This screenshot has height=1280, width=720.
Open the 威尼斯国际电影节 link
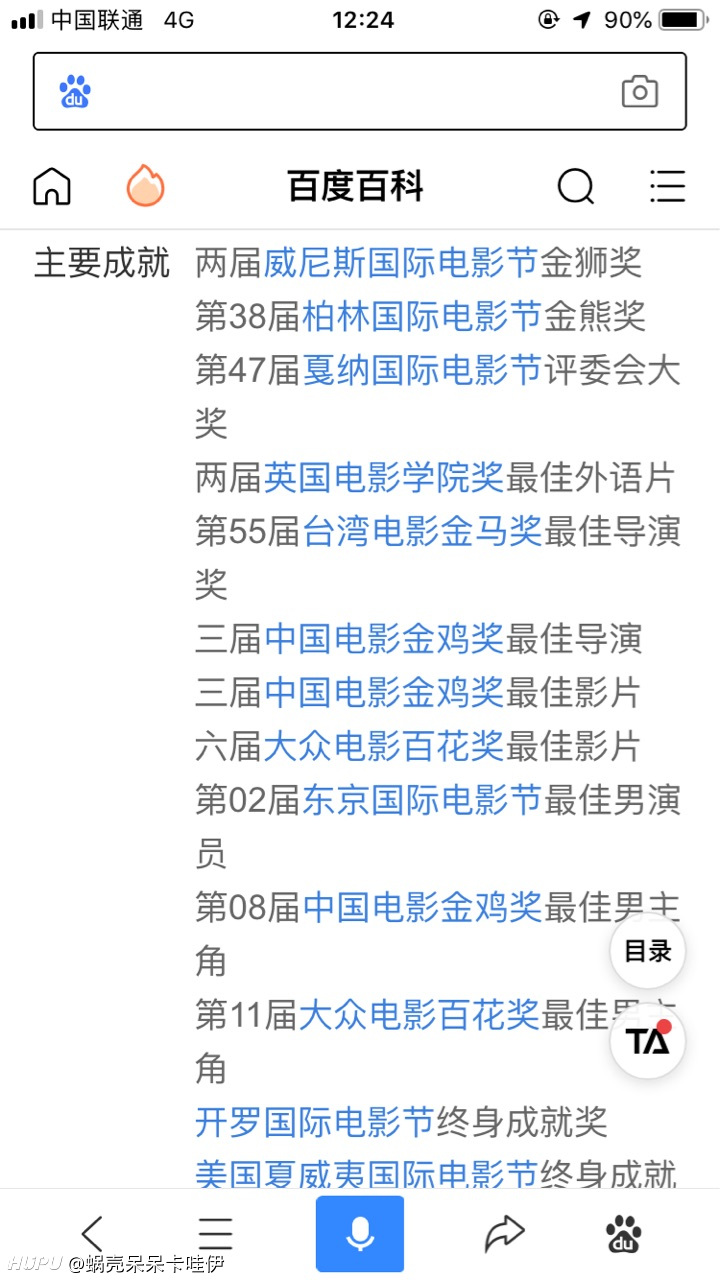pyautogui.click(x=401, y=263)
